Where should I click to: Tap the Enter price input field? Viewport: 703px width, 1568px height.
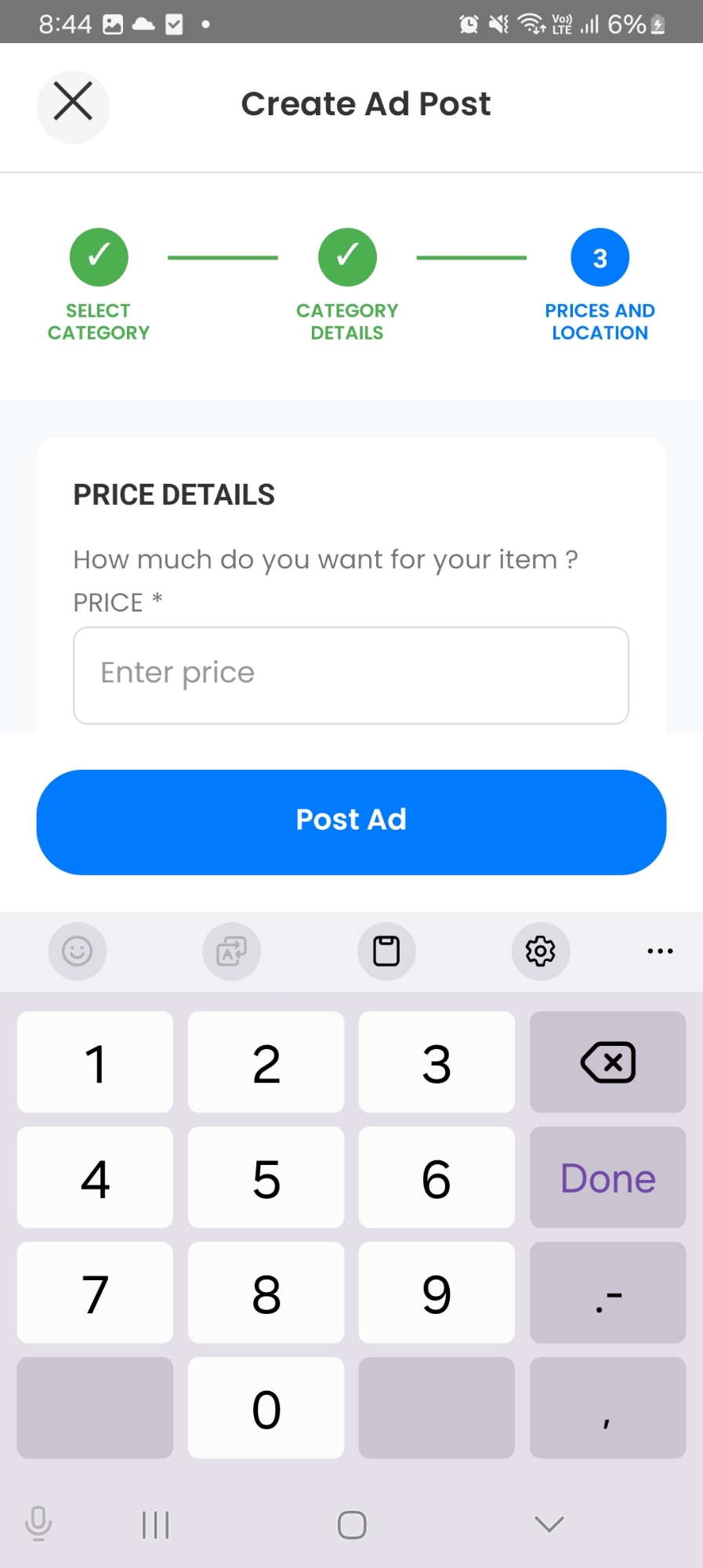point(350,674)
